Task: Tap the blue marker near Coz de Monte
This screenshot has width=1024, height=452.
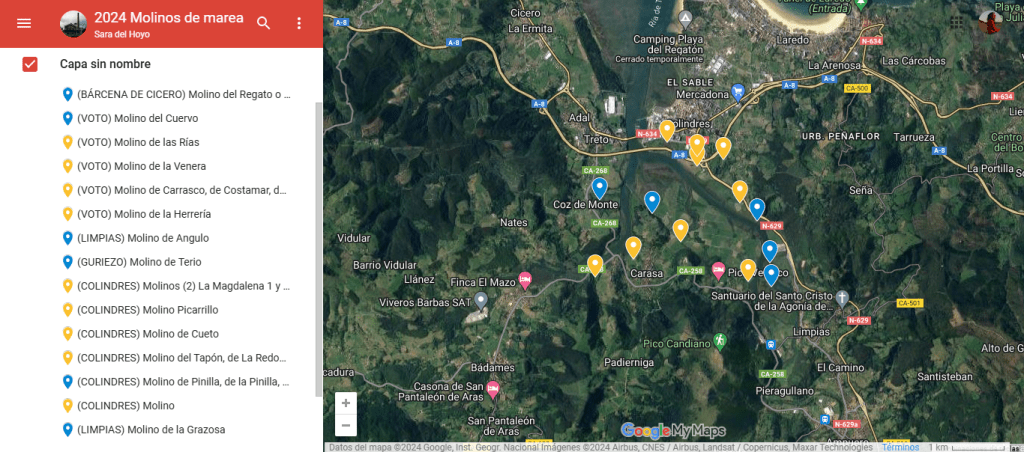Action: point(600,187)
